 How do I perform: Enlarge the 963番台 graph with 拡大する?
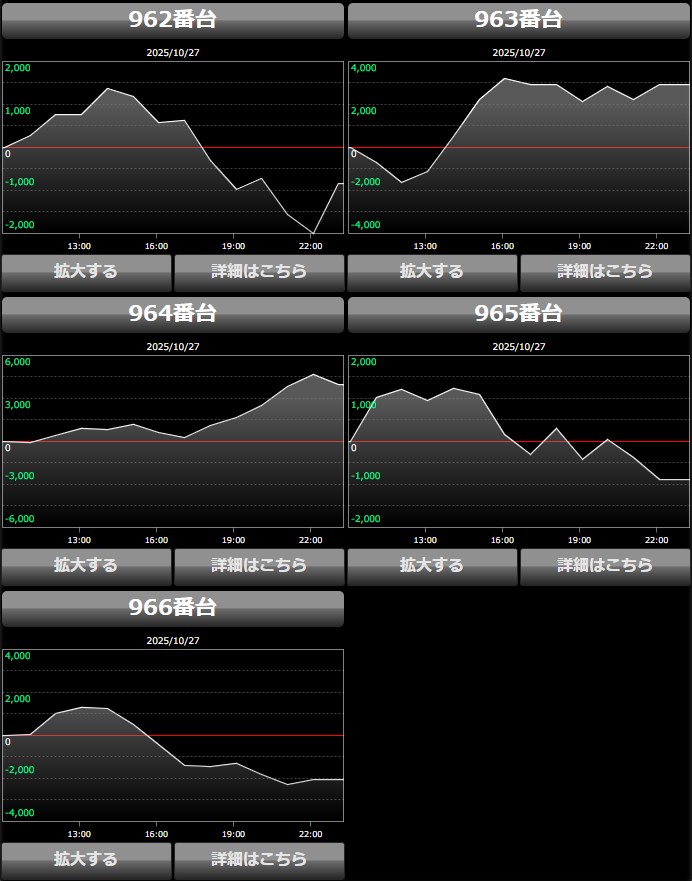pyautogui.click(x=432, y=272)
